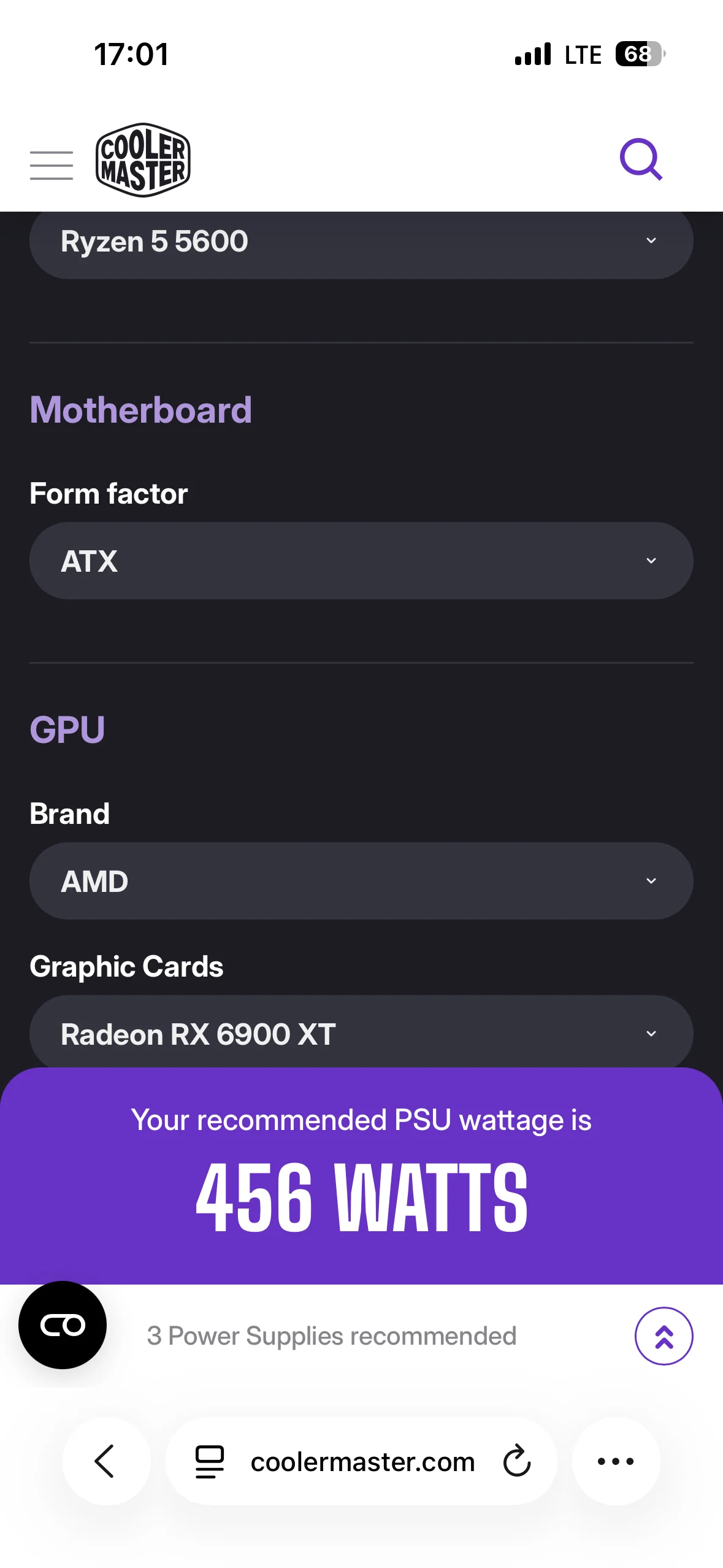Select a different GPU brand than AMD

tap(361, 881)
